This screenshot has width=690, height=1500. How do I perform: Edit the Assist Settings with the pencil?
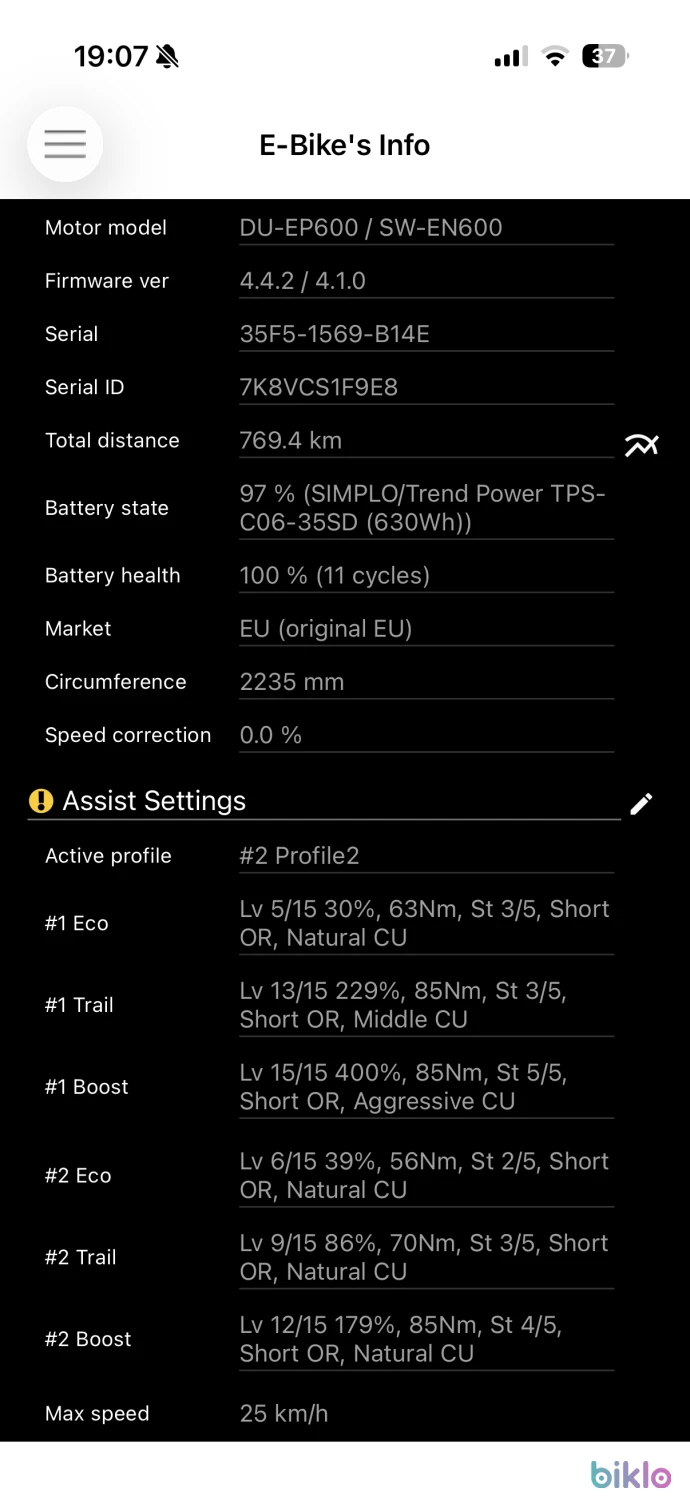coord(641,803)
